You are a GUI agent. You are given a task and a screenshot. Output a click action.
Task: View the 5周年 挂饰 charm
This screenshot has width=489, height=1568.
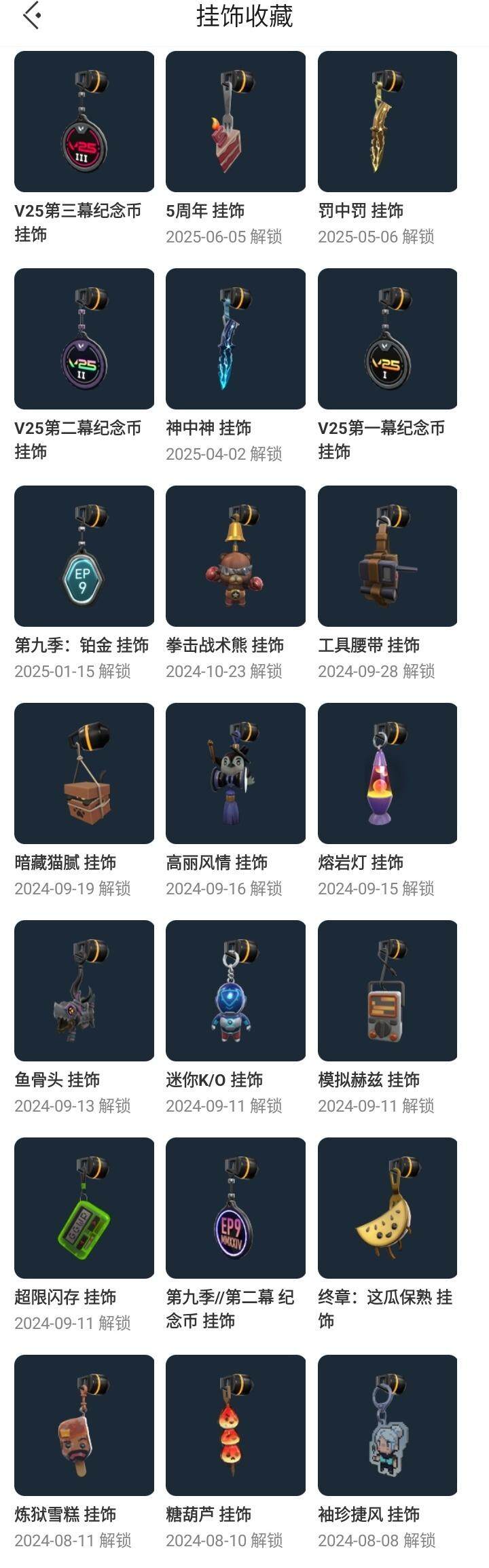pyautogui.click(x=236, y=122)
